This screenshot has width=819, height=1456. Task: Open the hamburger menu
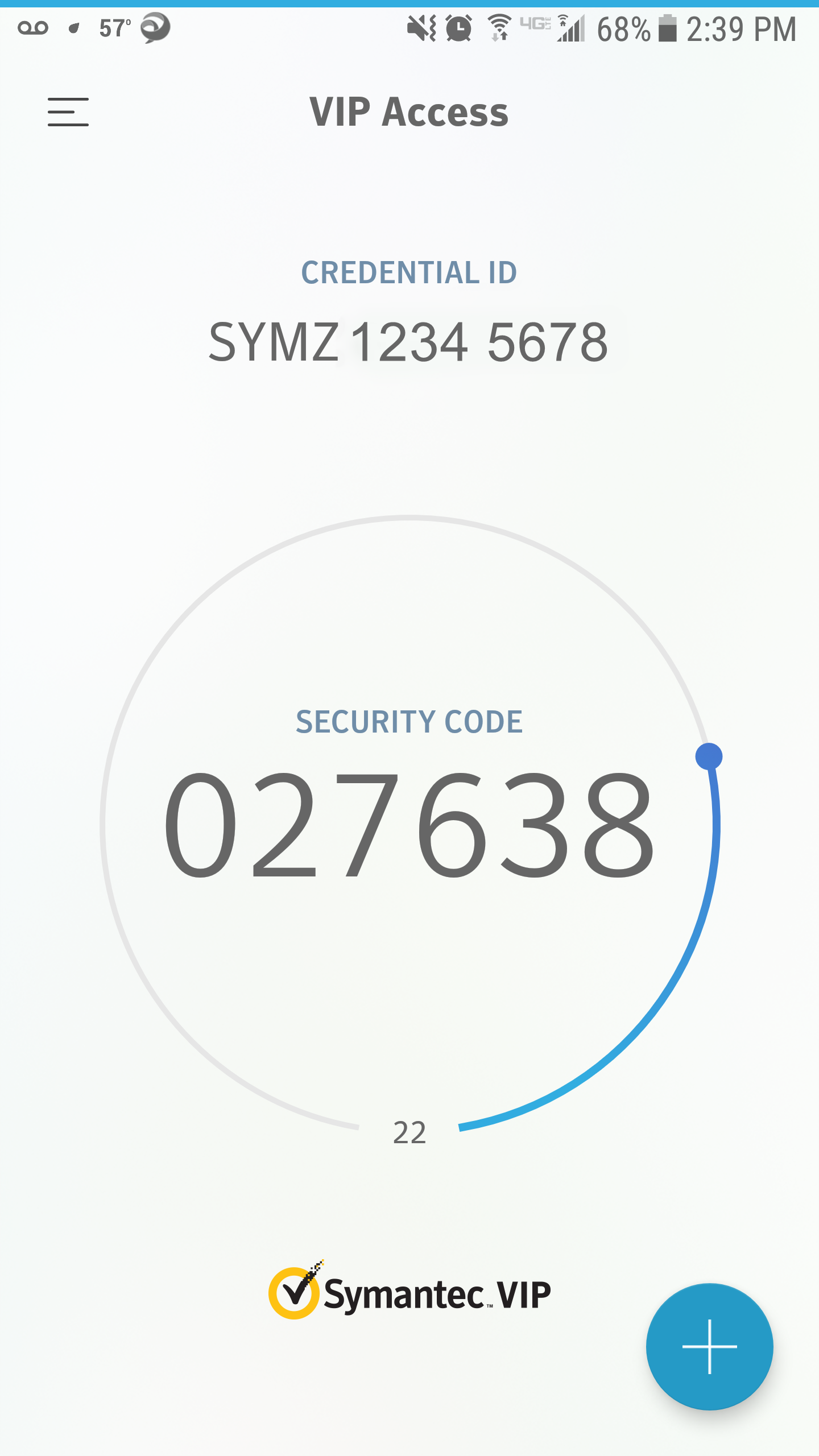(x=68, y=111)
